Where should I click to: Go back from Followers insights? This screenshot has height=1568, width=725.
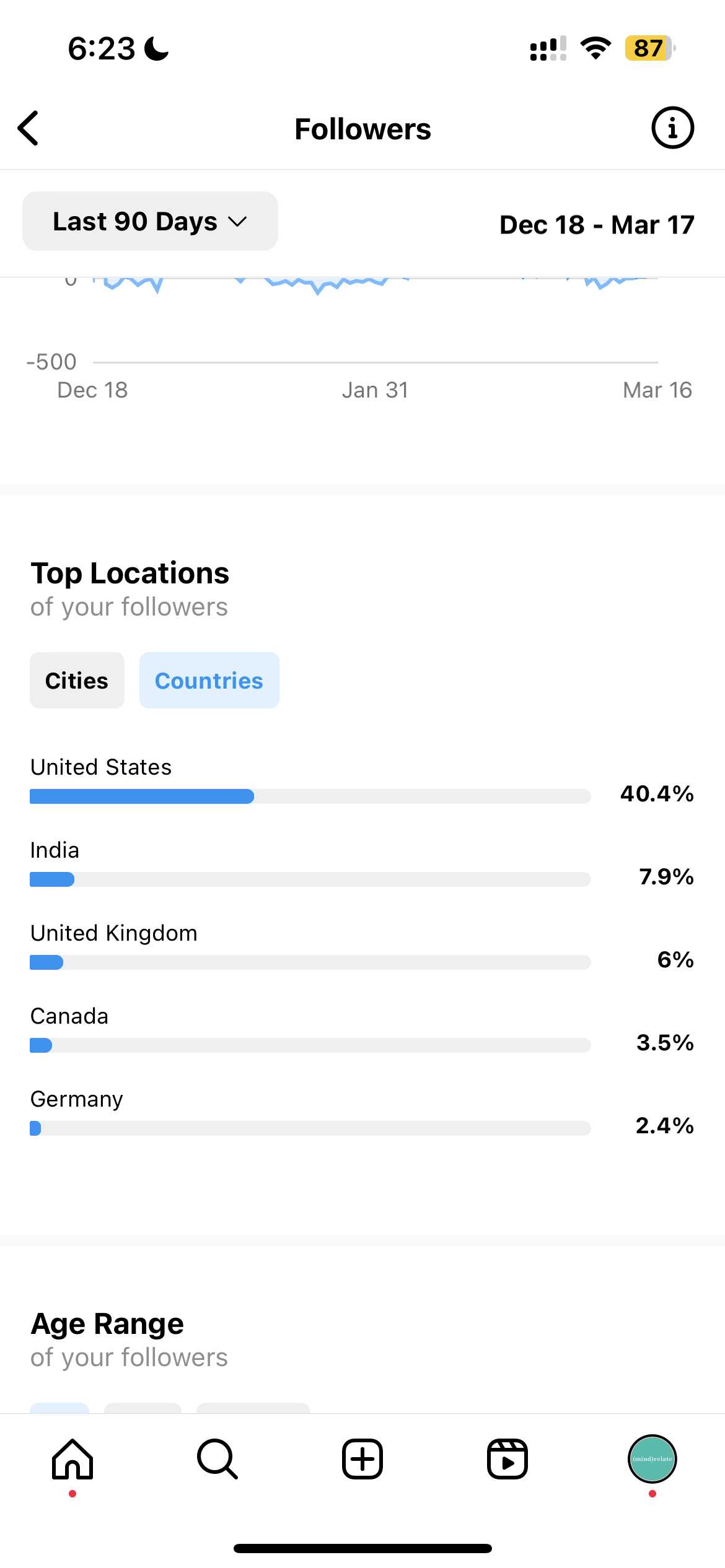coord(29,128)
